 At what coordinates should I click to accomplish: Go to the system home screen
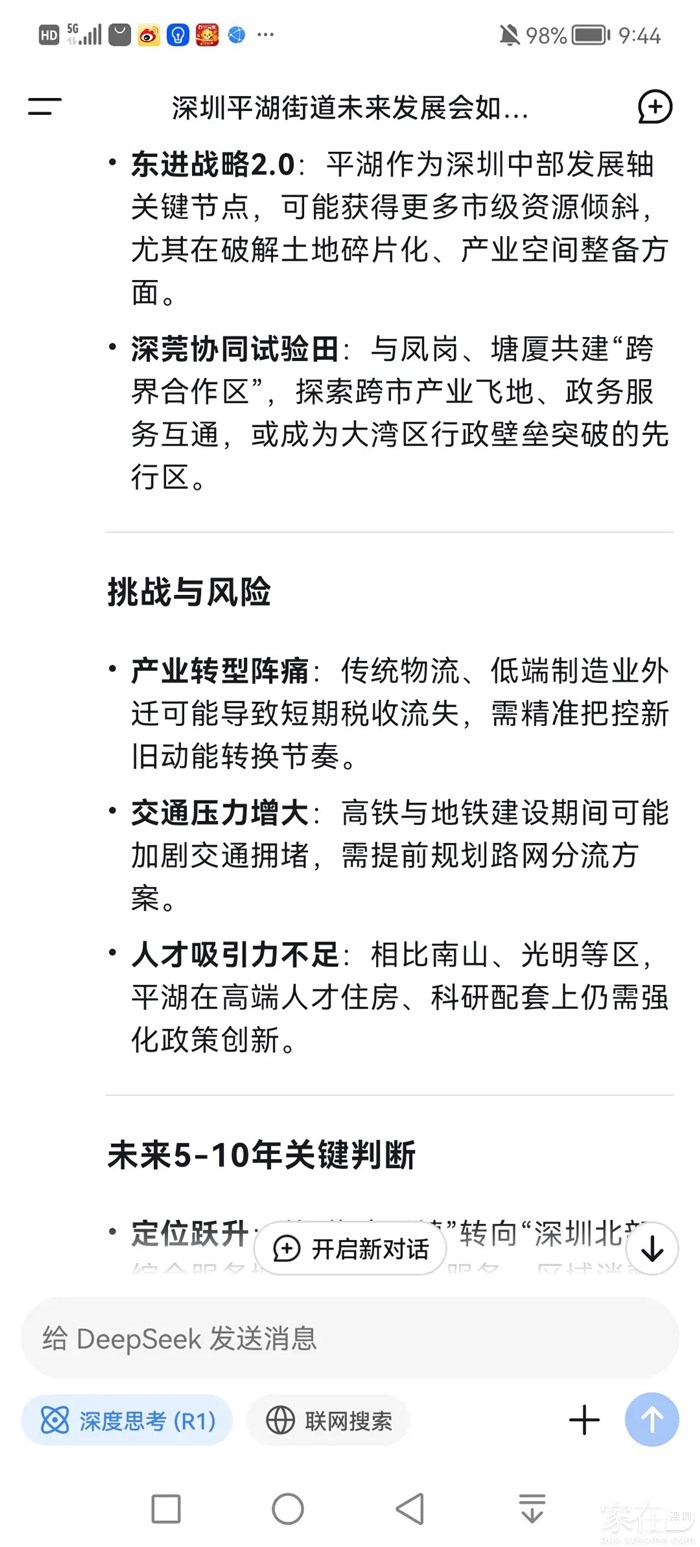pos(288,1508)
